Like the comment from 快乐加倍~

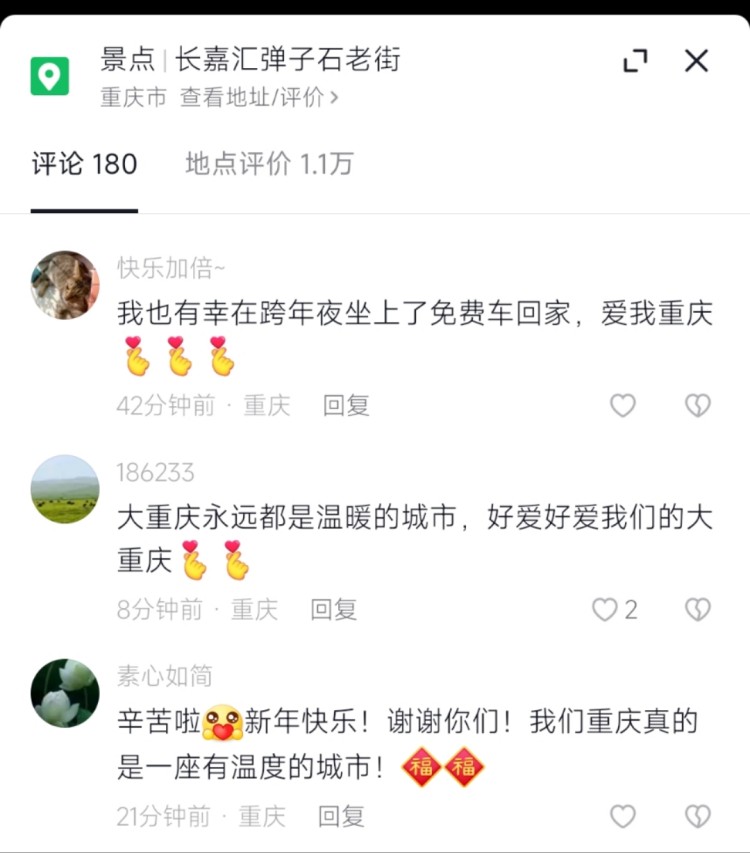pyautogui.click(x=623, y=405)
